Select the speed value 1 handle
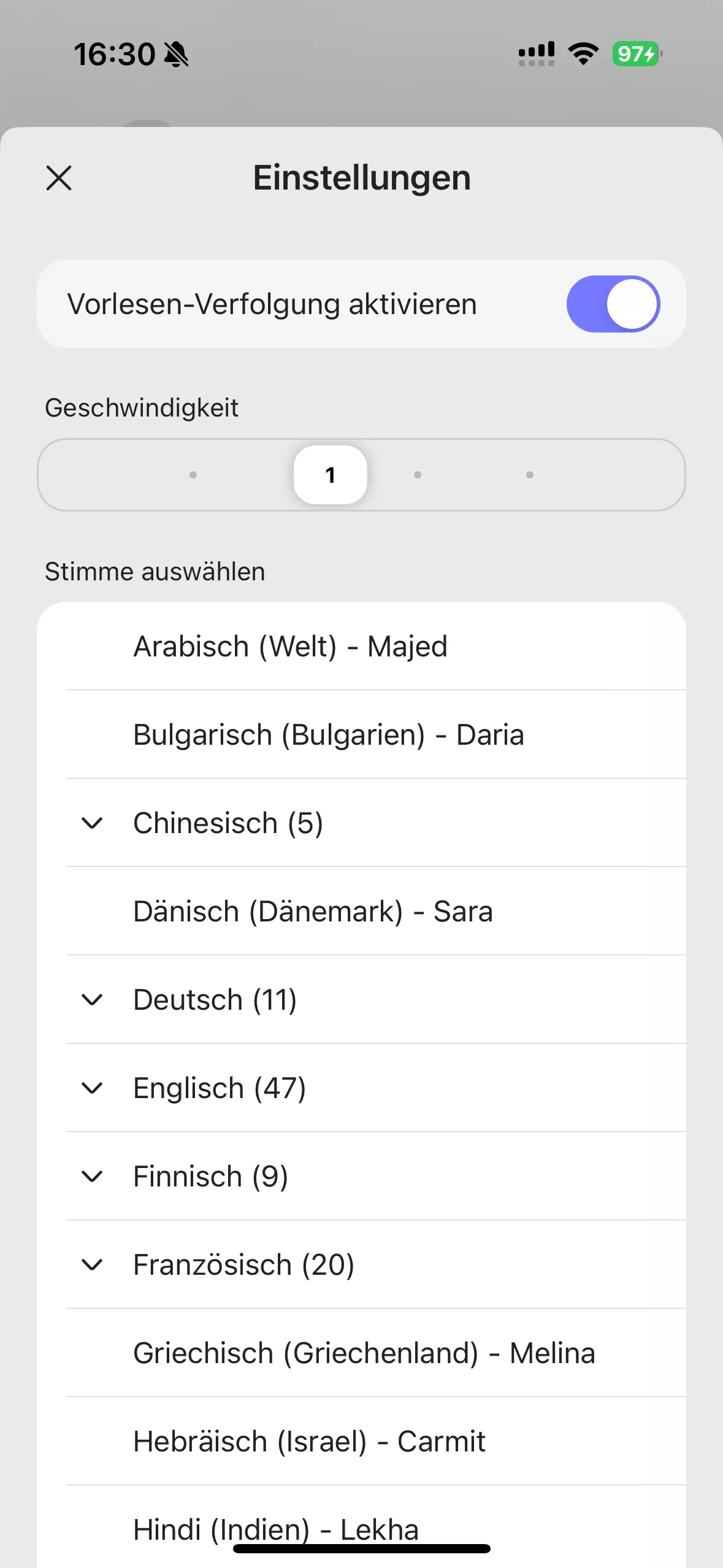This screenshot has width=723, height=1568. [x=330, y=474]
